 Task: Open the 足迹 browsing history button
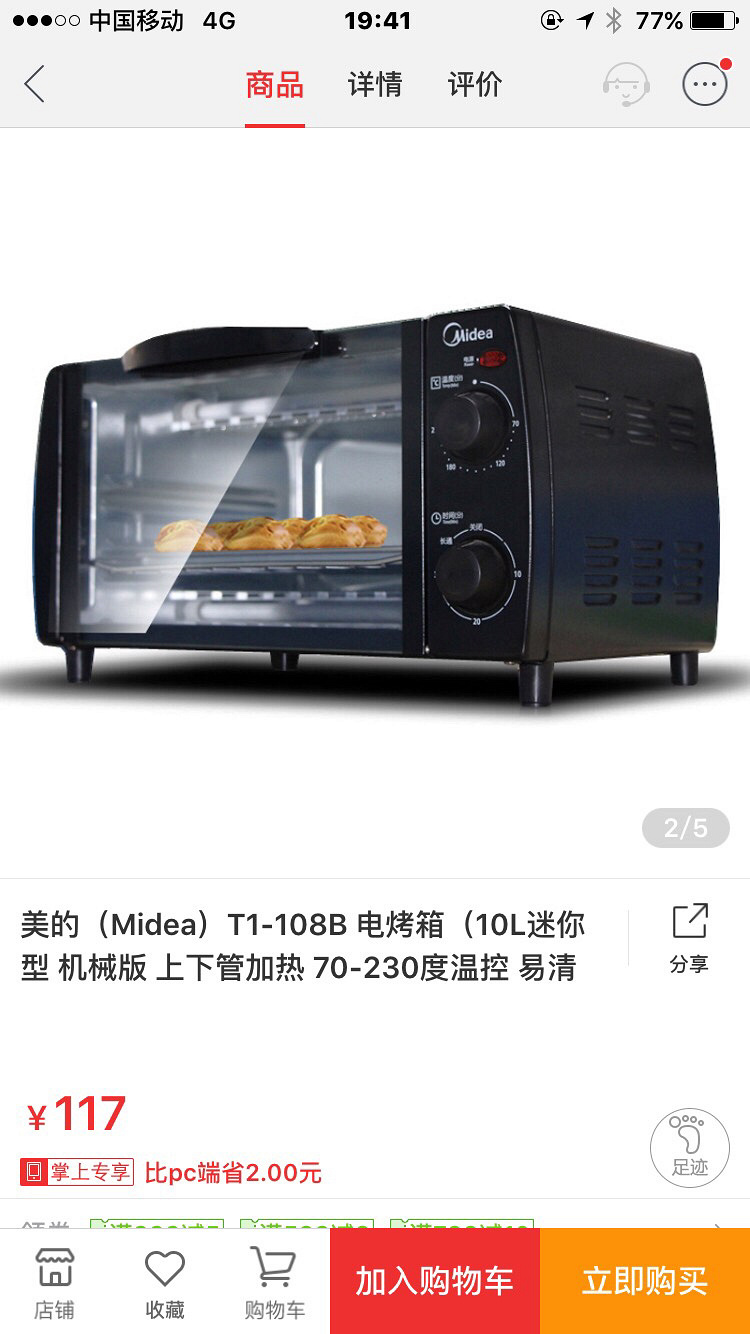(689, 1147)
